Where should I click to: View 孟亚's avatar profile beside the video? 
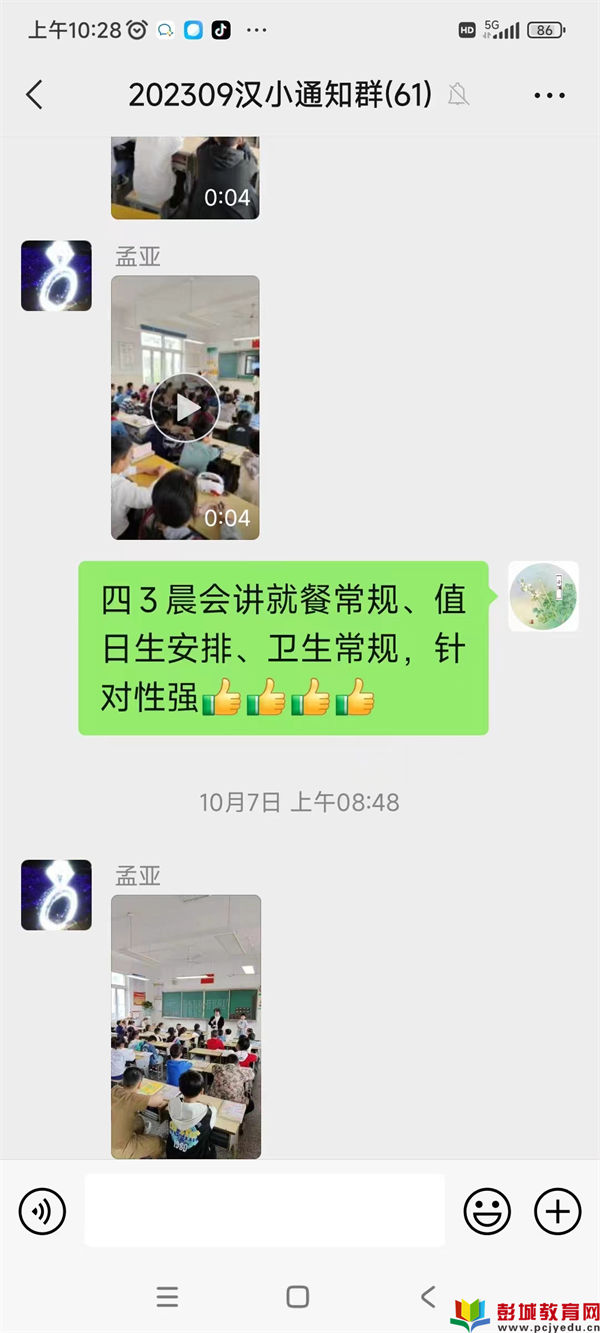(56, 276)
